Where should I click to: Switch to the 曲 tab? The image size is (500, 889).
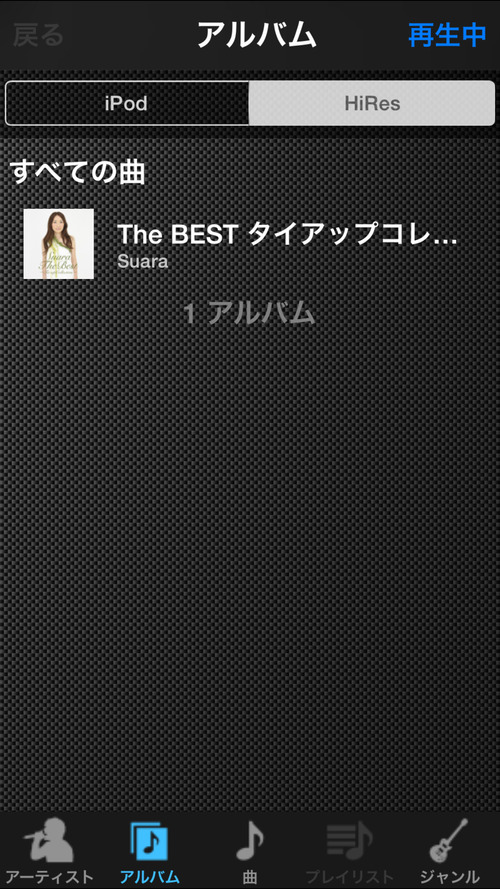(250, 850)
